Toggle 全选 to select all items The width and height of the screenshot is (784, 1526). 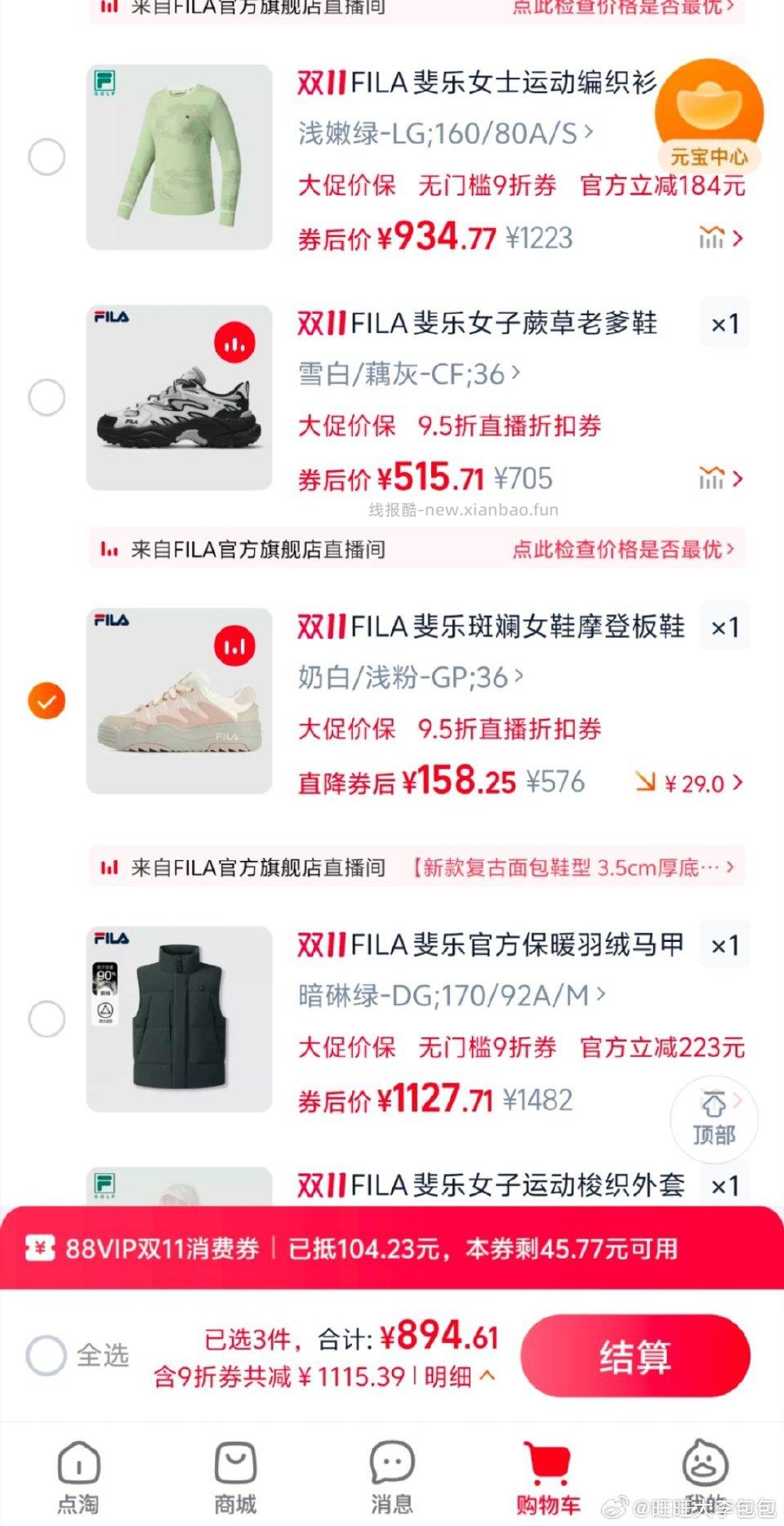pyautogui.click(x=47, y=1354)
